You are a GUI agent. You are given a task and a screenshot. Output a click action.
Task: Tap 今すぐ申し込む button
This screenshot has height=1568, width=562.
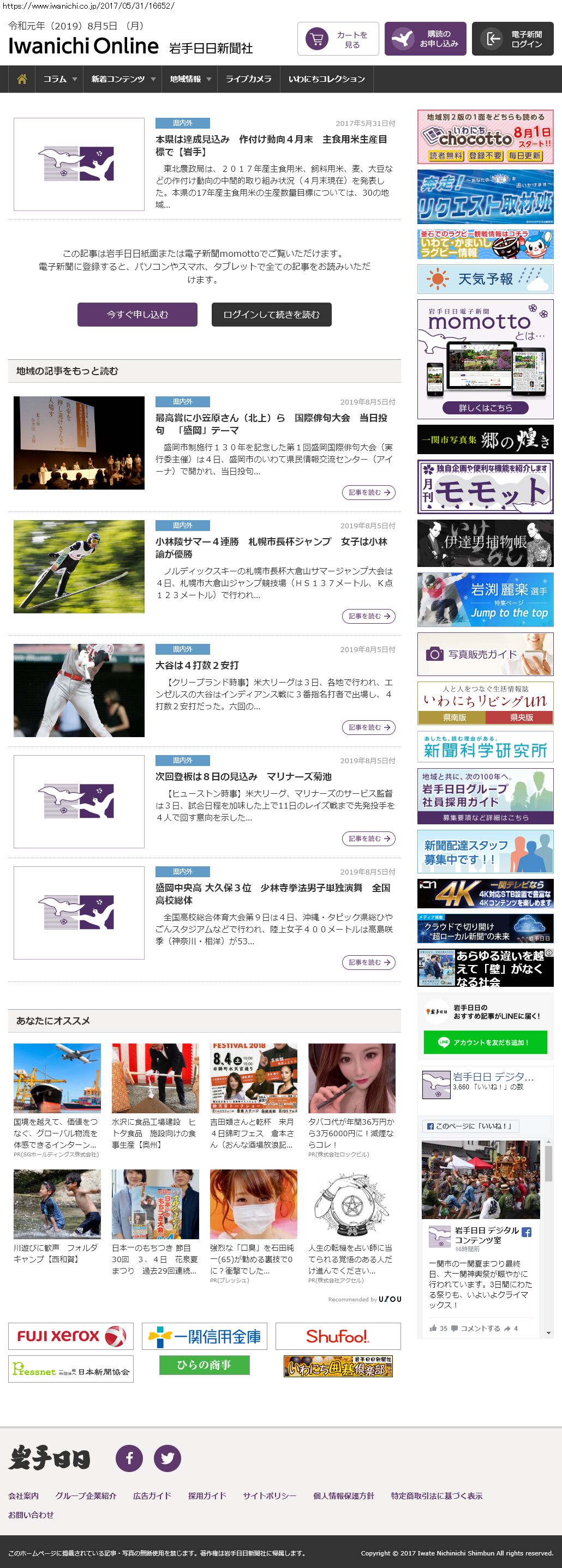pos(137,315)
